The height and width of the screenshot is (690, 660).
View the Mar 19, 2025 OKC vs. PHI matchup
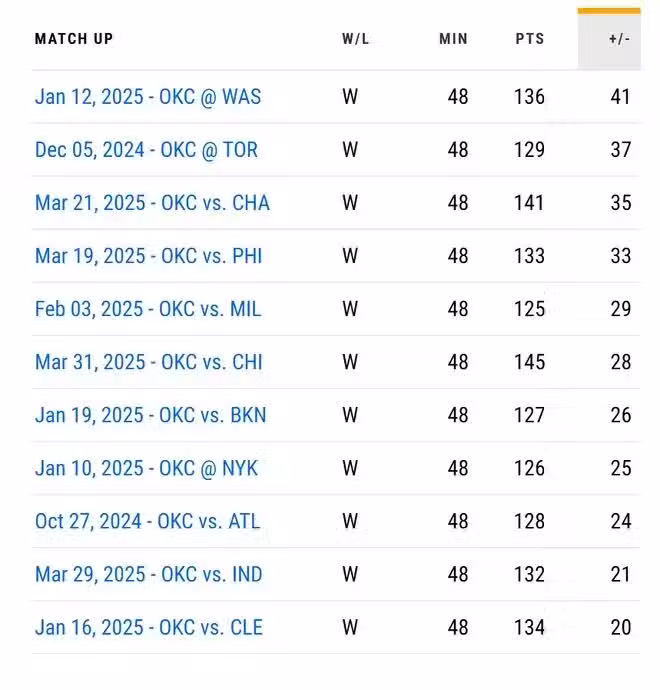point(148,256)
